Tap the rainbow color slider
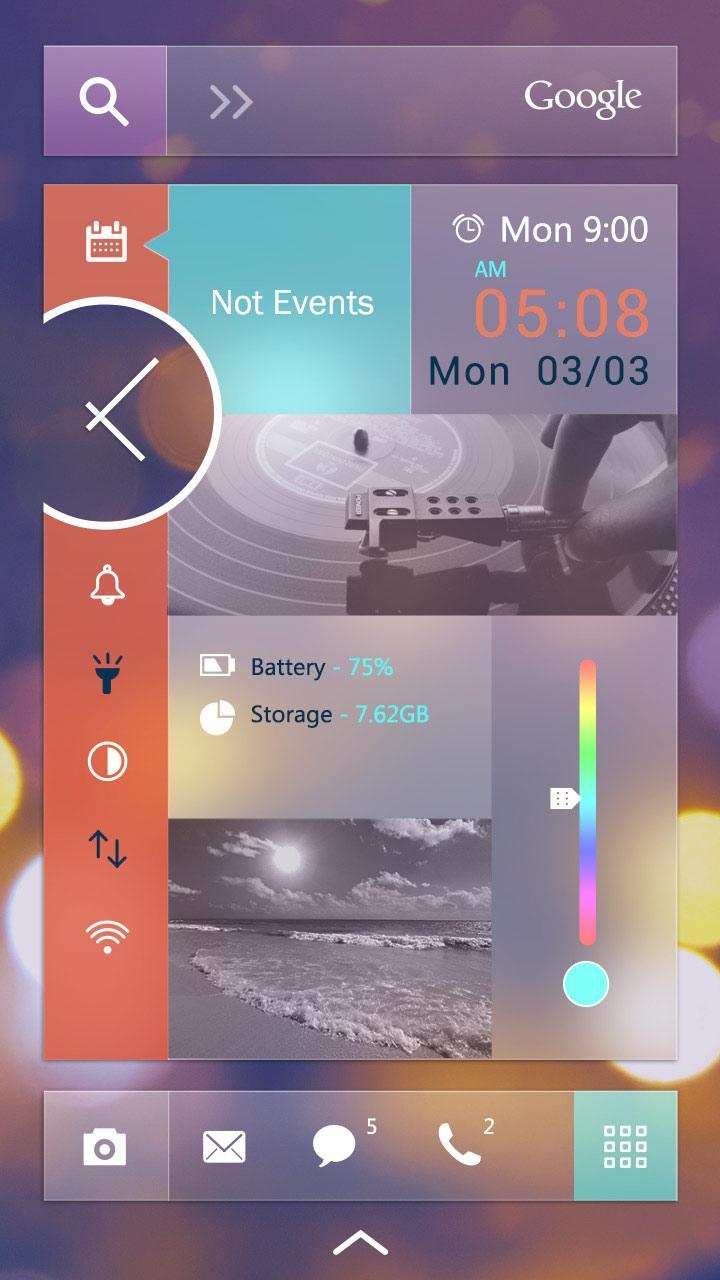This screenshot has height=1280, width=720. pos(587,800)
